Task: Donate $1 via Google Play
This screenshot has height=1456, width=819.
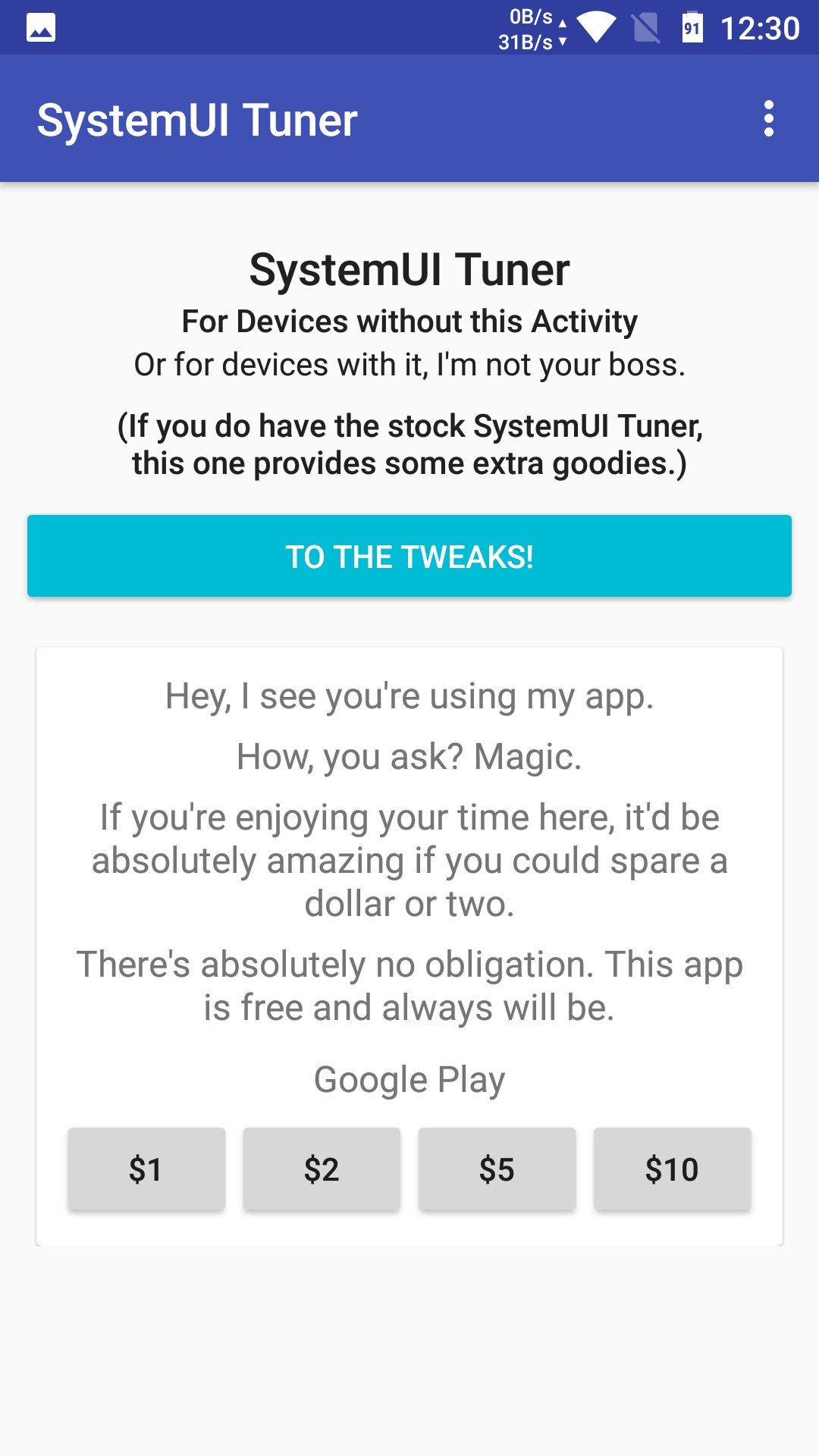Action: coord(146,1169)
